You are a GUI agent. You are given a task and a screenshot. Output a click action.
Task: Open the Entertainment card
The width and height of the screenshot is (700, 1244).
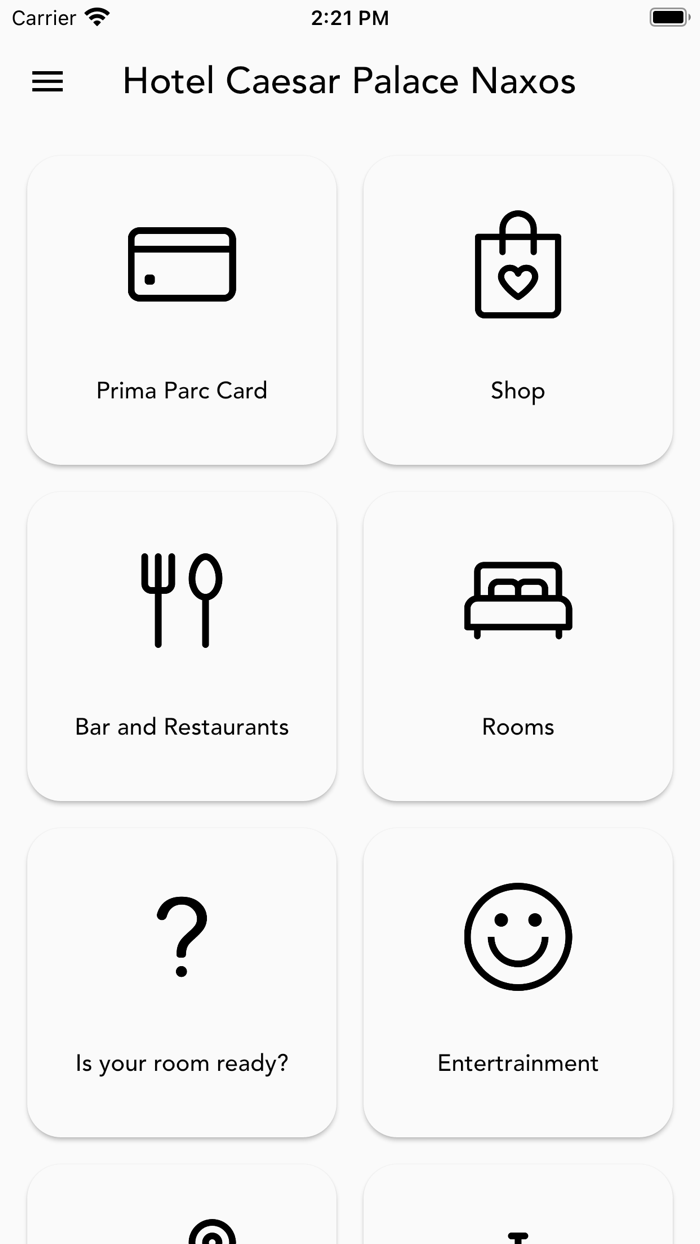click(518, 982)
